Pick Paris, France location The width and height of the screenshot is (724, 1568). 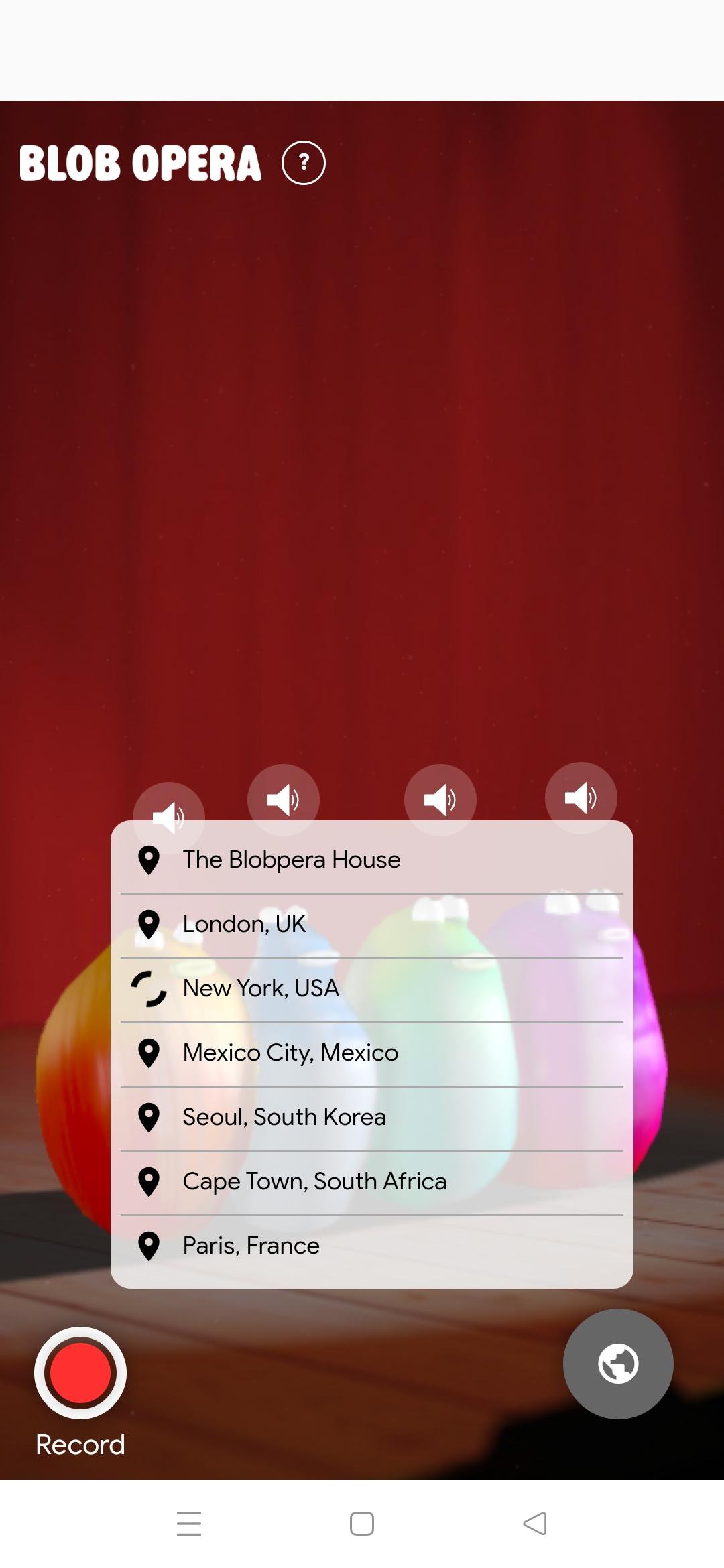click(x=251, y=1246)
